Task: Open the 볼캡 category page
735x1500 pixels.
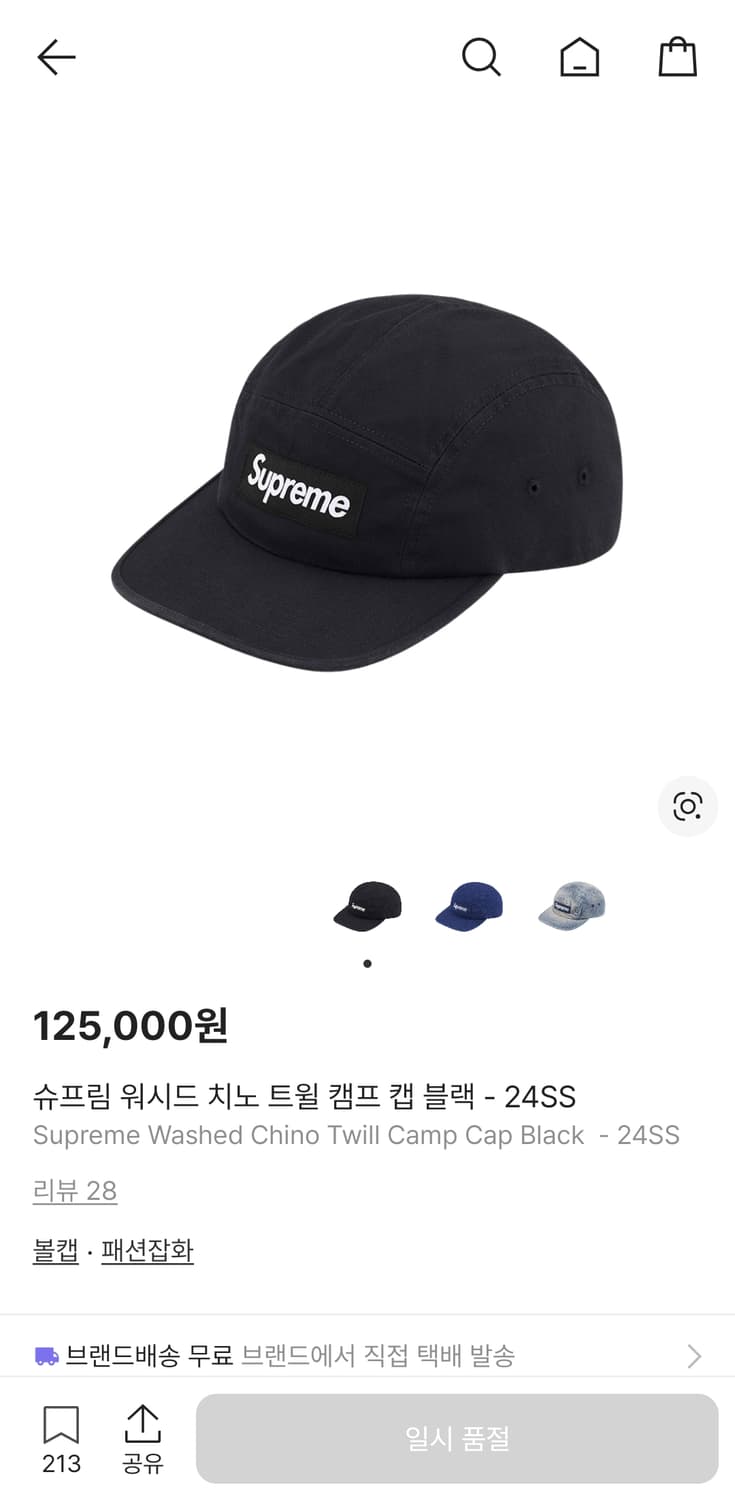Action: (55, 1251)
